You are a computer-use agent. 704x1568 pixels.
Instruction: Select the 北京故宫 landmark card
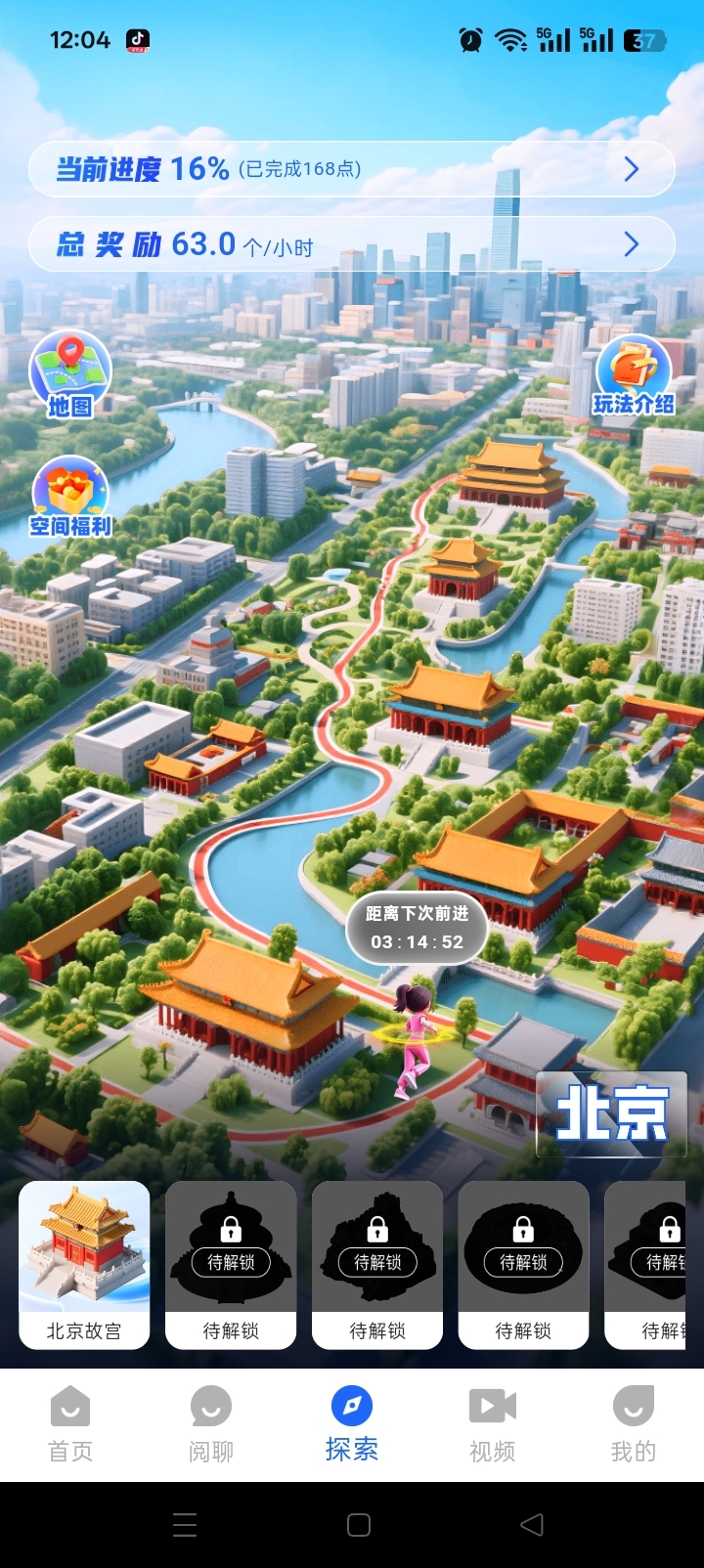click(84, 1265)
